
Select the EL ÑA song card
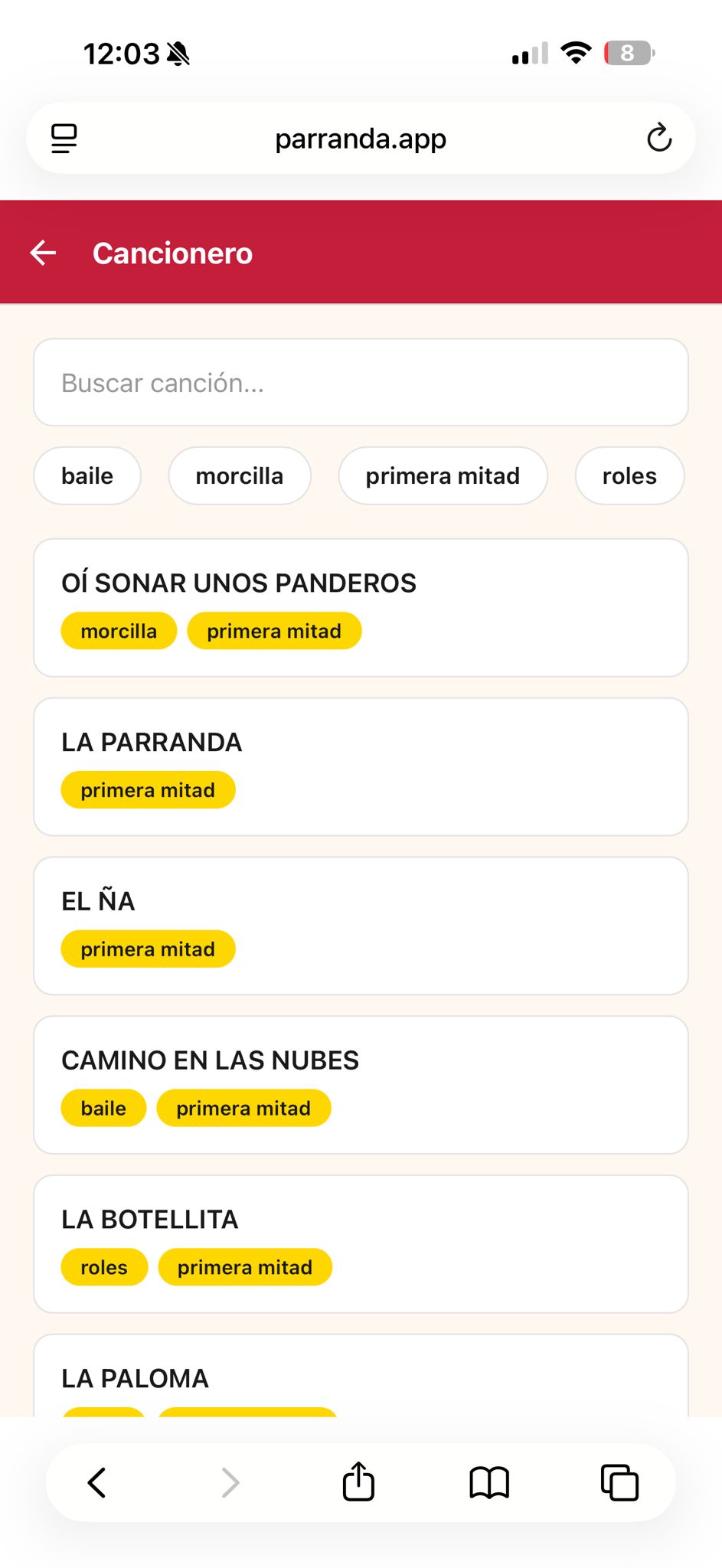[x=361, y=924]
